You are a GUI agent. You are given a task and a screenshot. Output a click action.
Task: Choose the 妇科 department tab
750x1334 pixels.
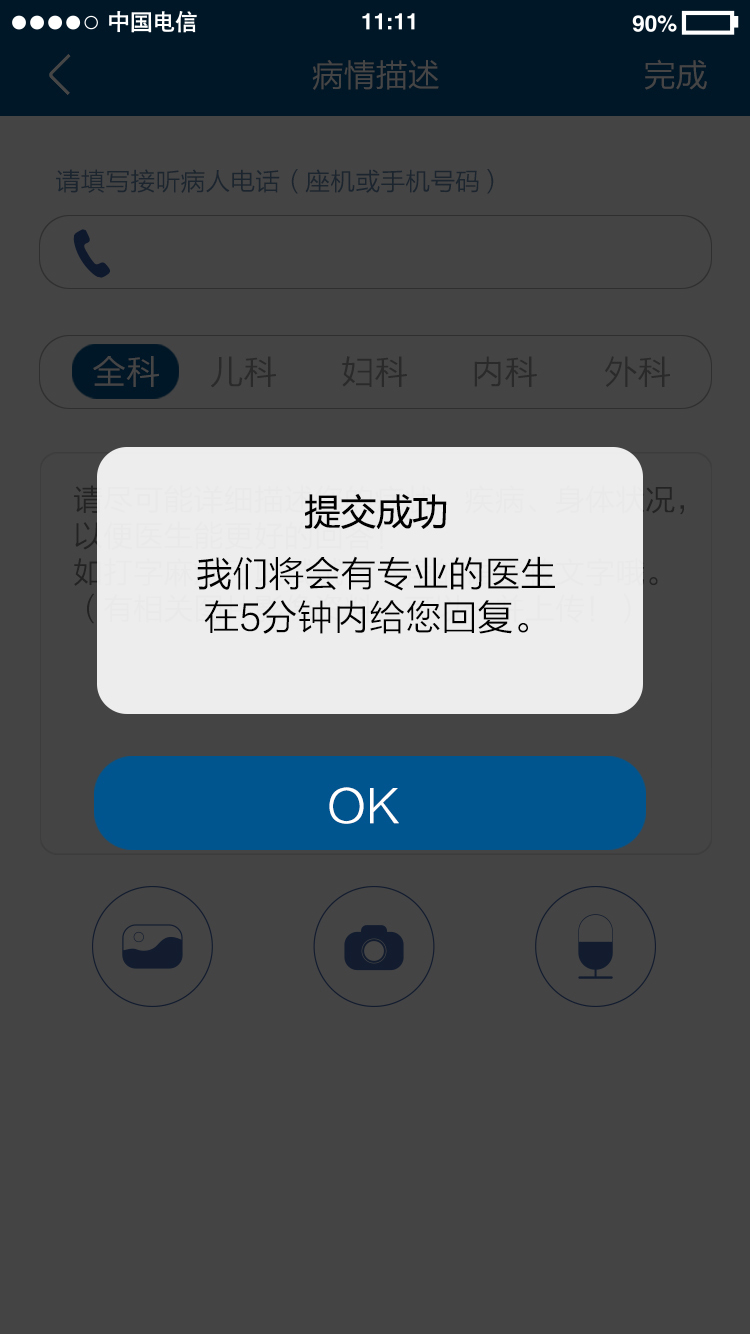pyautogui.click(x=374, y=372)
